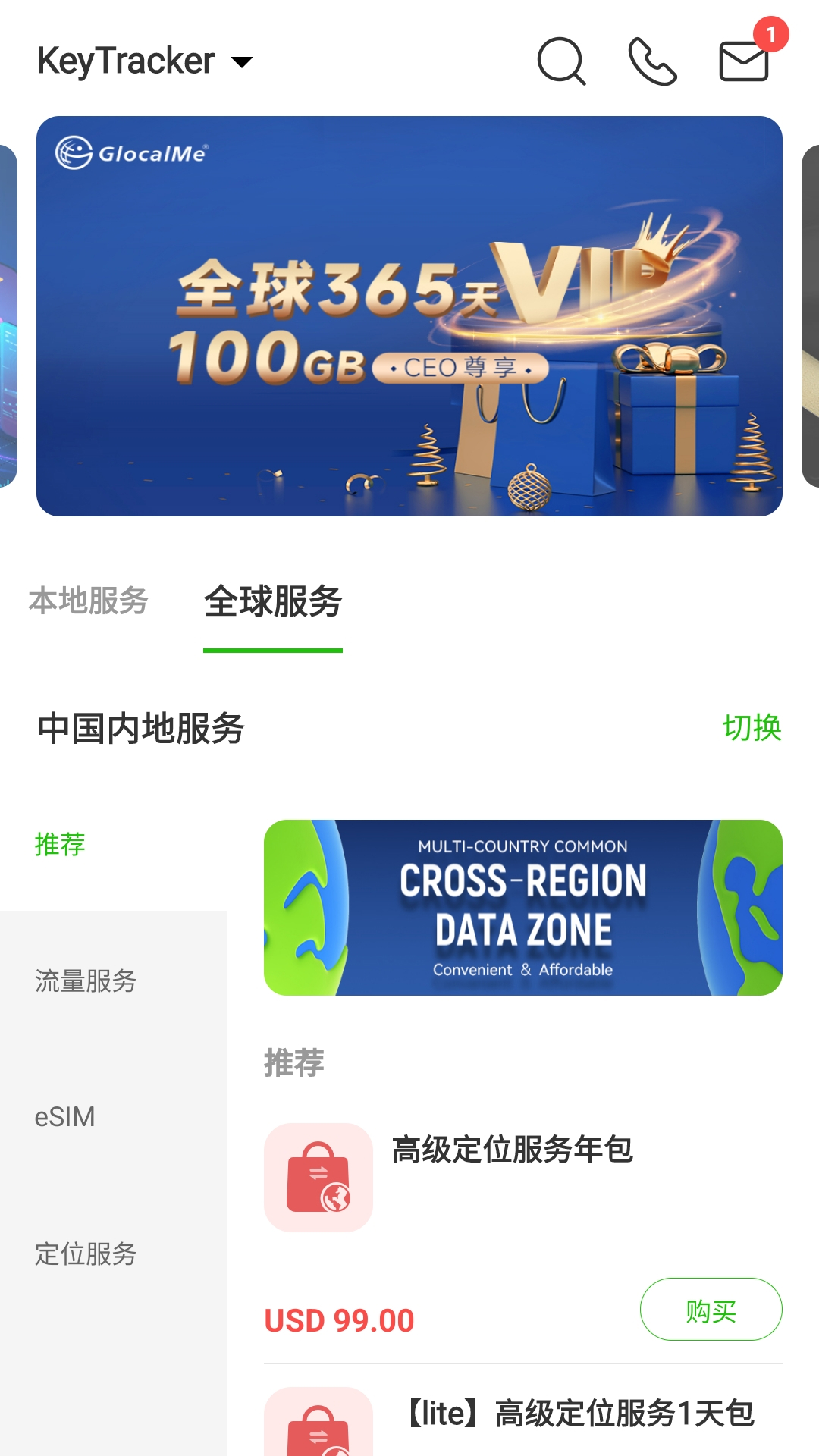This screenshot has height=1456, width=819.
Task: Select the eSIM category
Action: tap(64, 1116)
